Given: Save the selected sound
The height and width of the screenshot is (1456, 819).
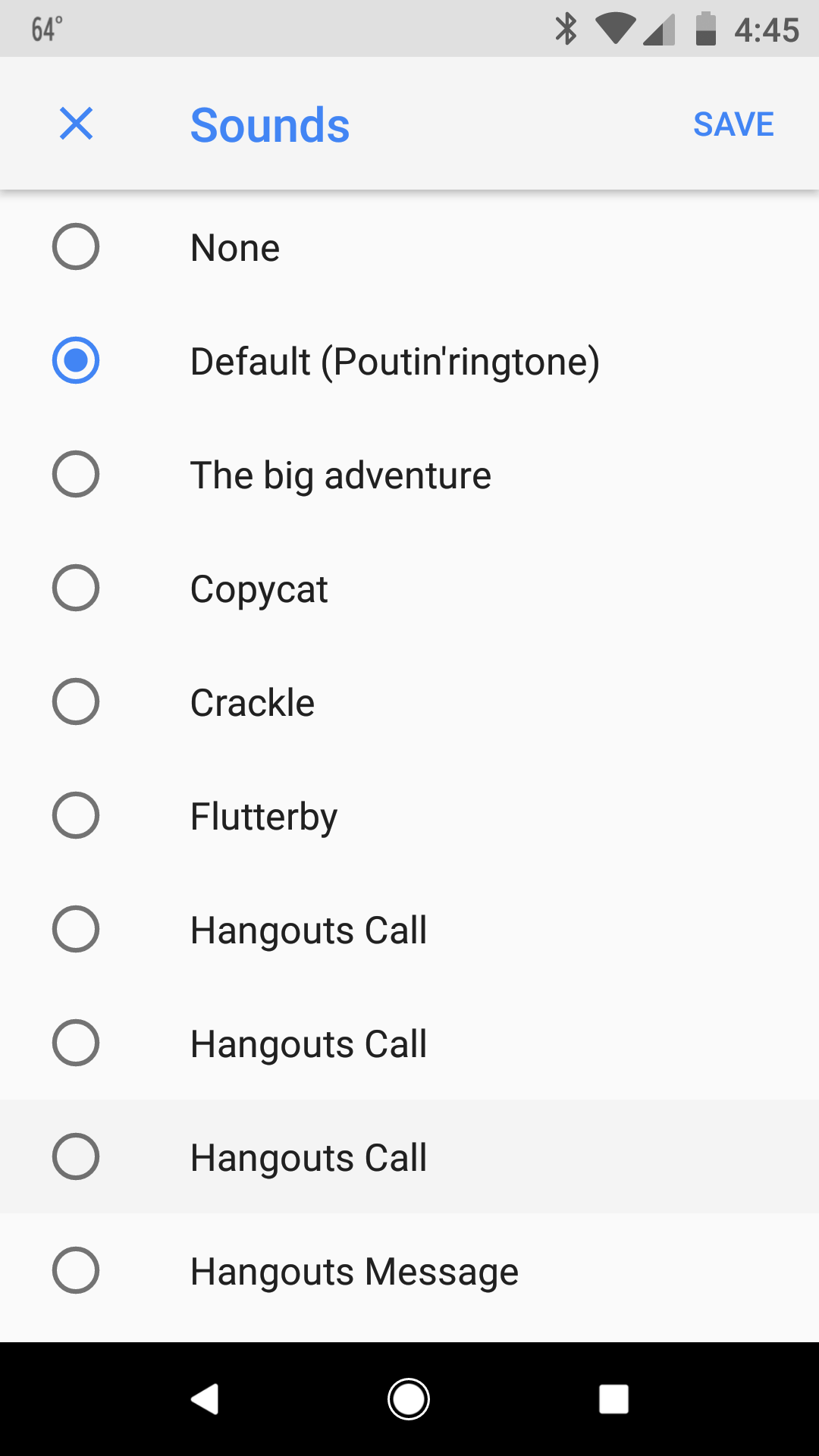Looking at the screenshot, I should [x=733, y=124].
